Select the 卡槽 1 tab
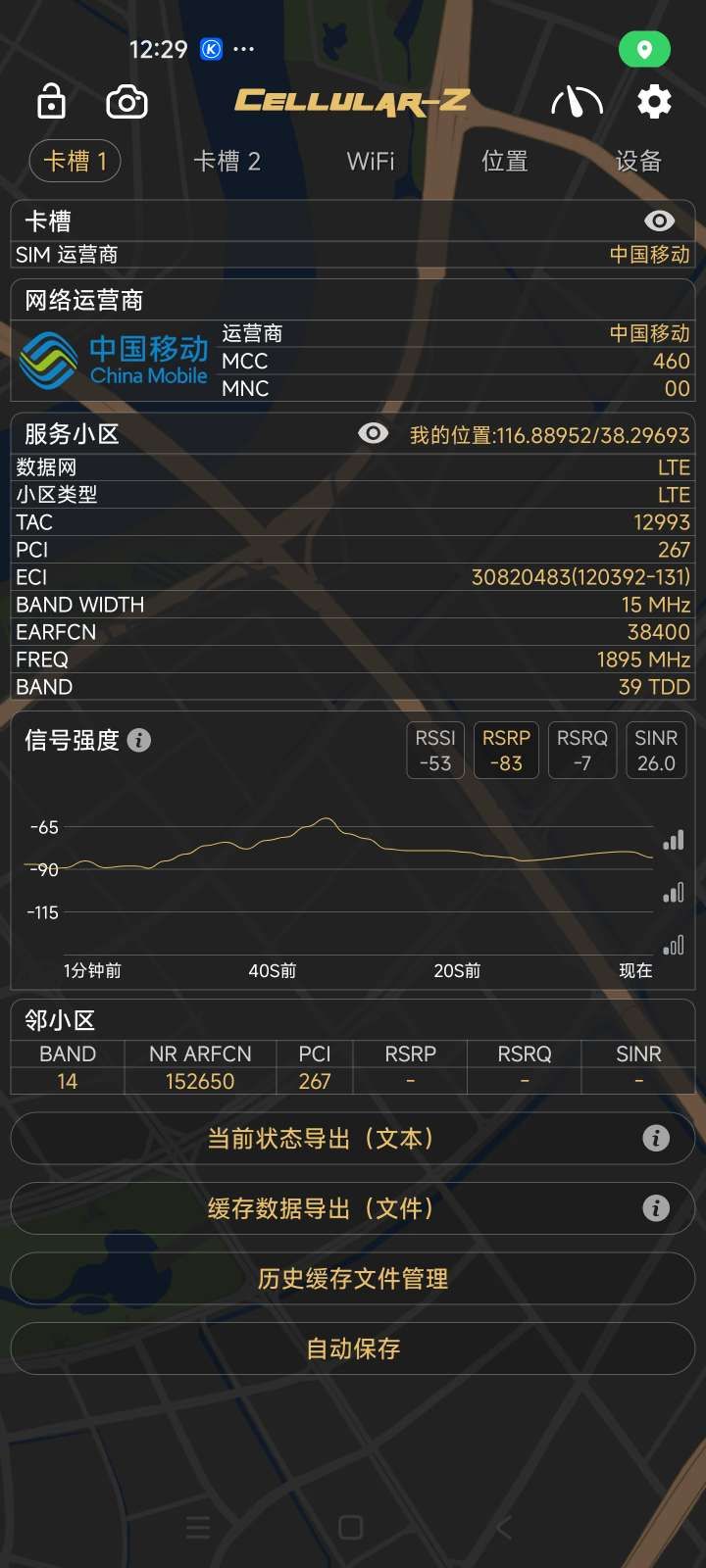 tap(76, 161)
